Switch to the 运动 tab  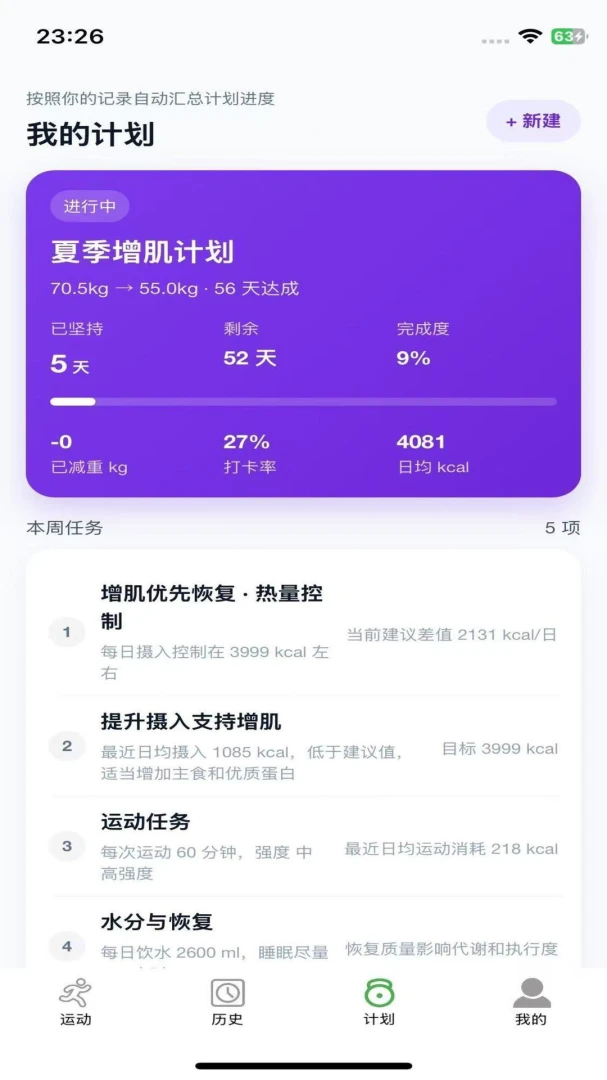(75, 1002)
